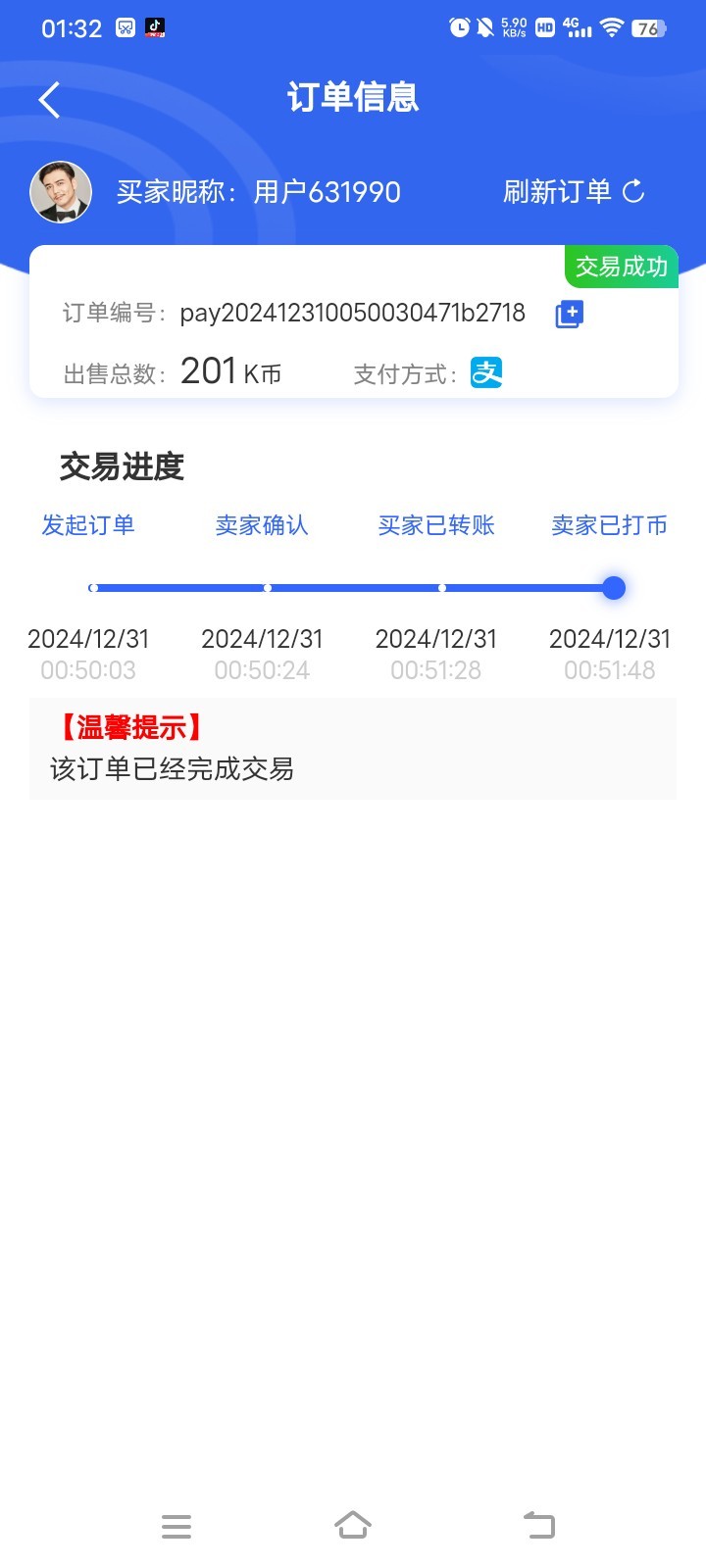Tap the system home button
Viewport: 706px width, 1568px height.
tap(353, 1525)
